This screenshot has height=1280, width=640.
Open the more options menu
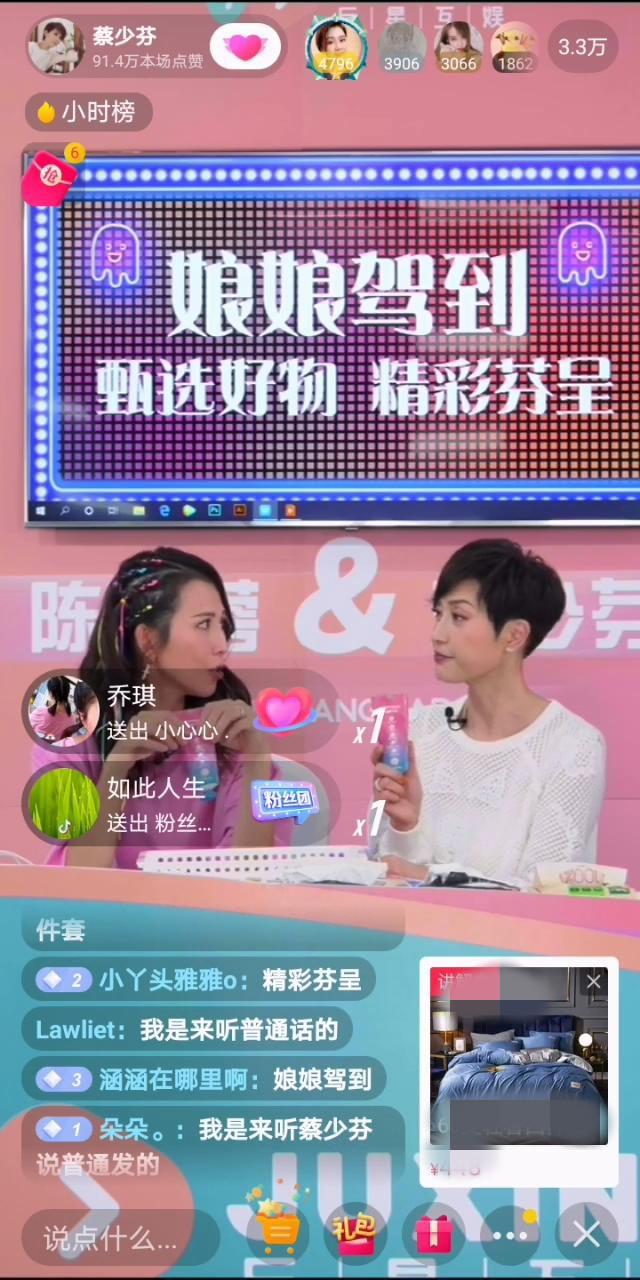[511, 1236]
